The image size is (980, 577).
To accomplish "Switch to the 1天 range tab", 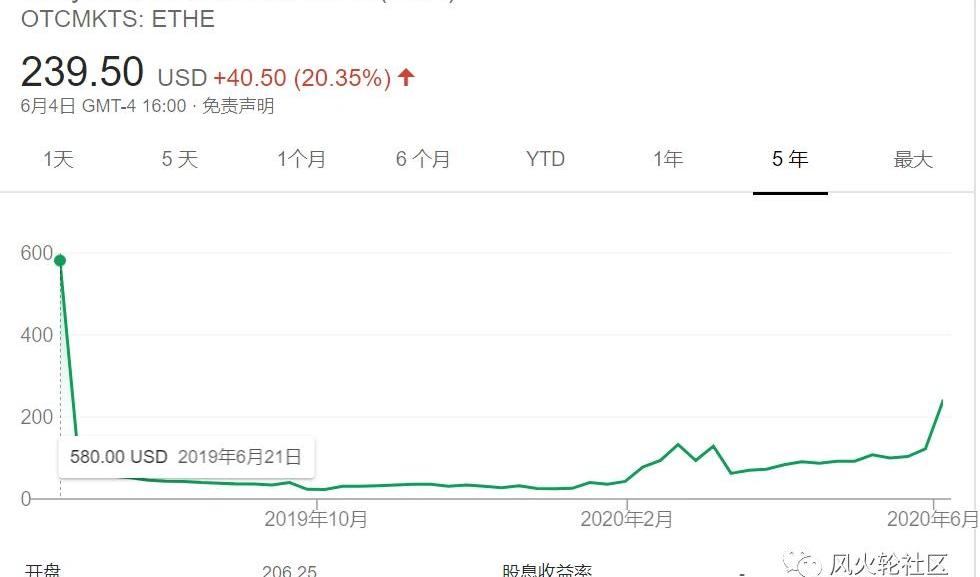I will click(59, 159).
